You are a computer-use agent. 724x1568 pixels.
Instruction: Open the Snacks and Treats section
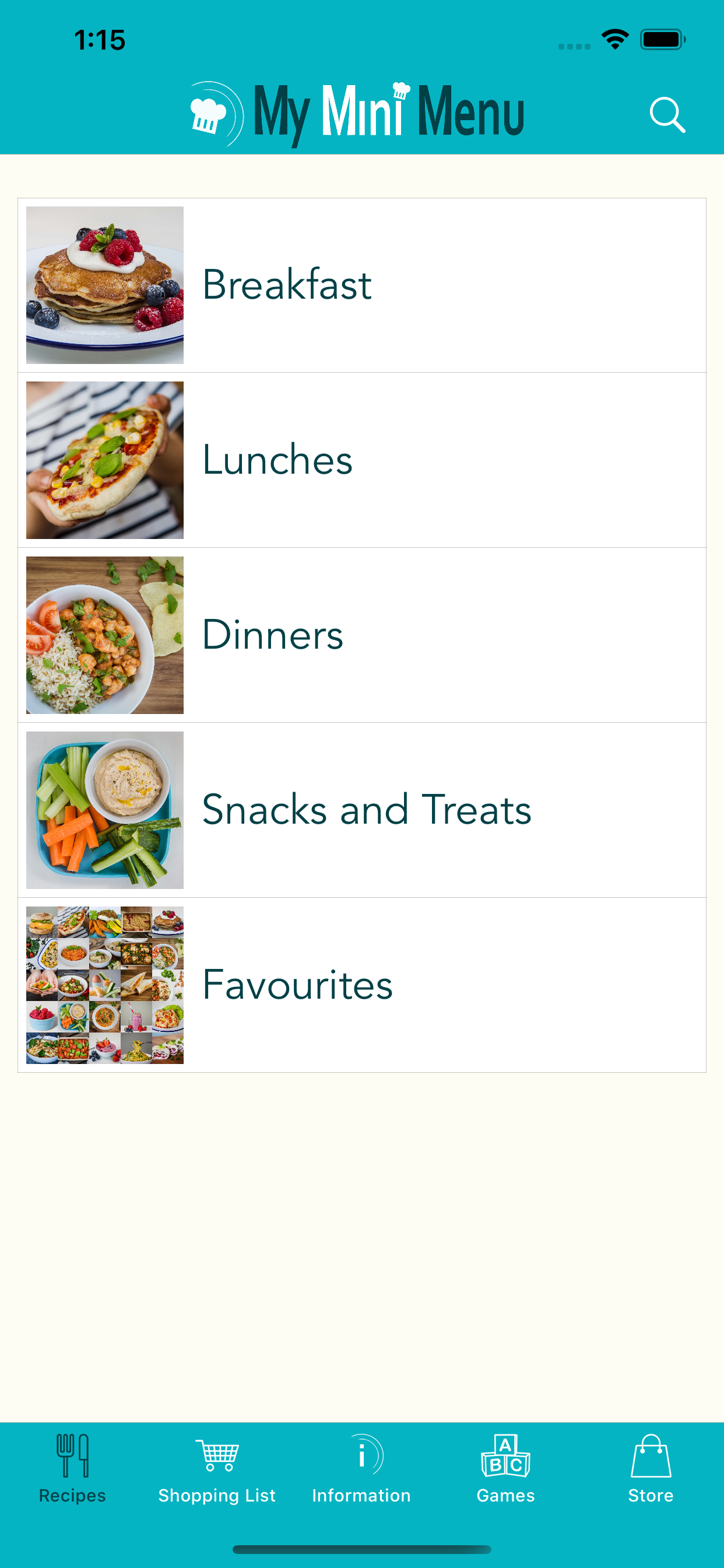(x=362, y=810)
